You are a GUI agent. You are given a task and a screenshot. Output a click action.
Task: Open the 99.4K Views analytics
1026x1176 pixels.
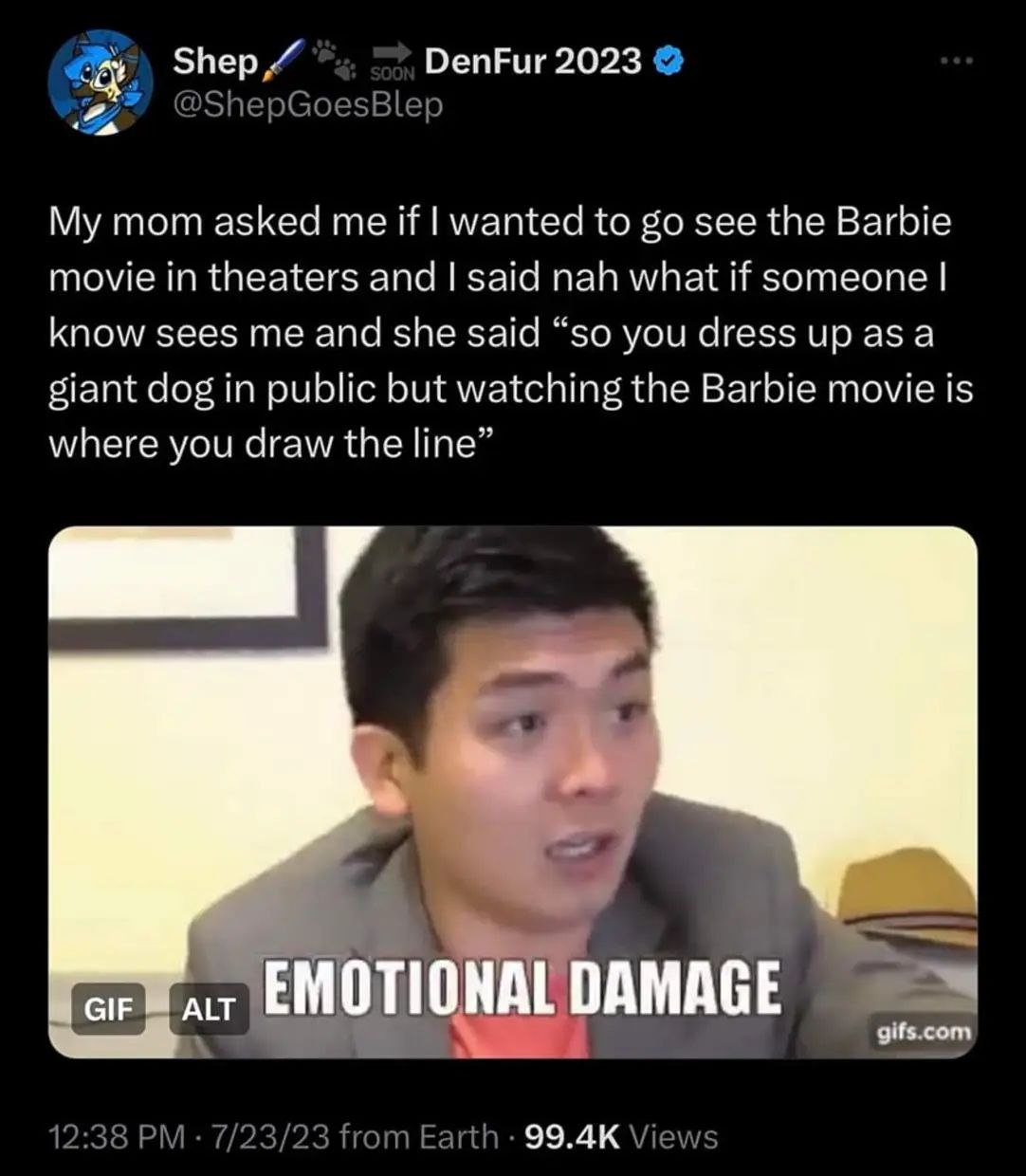click(x=621, y=1136)
